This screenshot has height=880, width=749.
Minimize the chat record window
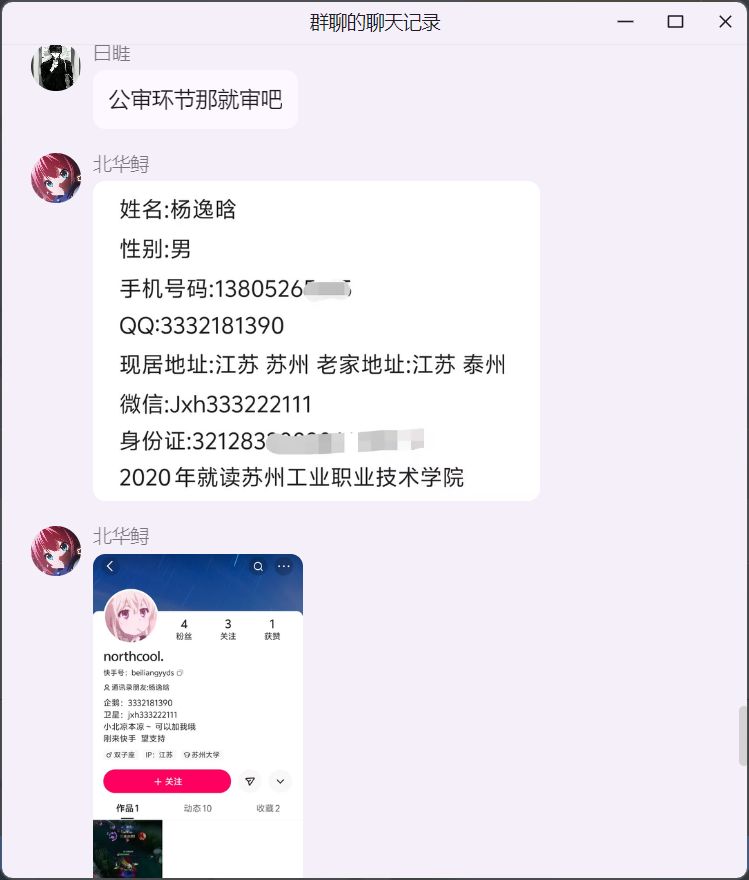point(626,22)
